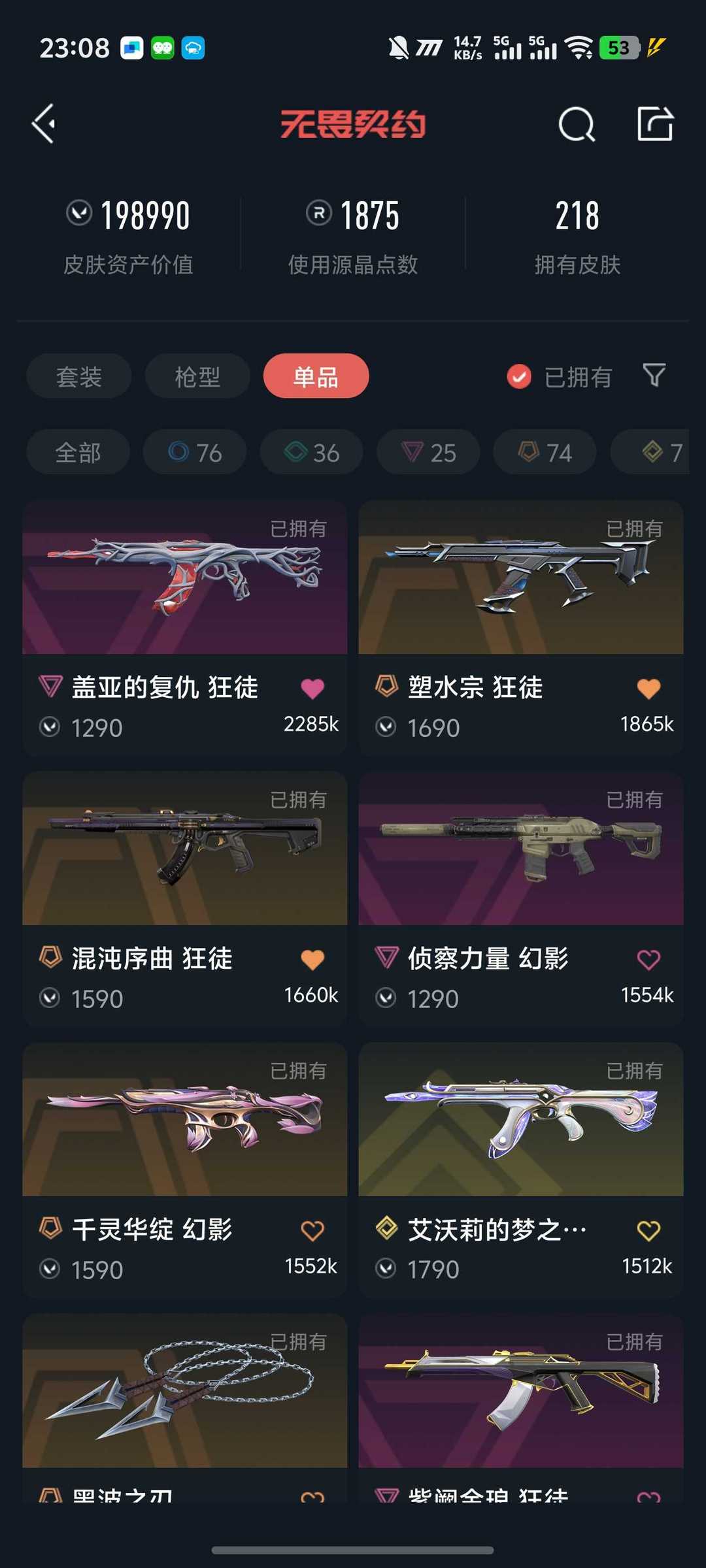Viewport: 706px width, 1568px height.
Task: Open the 盖亚的复仇 狂徒 skin card
Action: (x=184, y=578)
